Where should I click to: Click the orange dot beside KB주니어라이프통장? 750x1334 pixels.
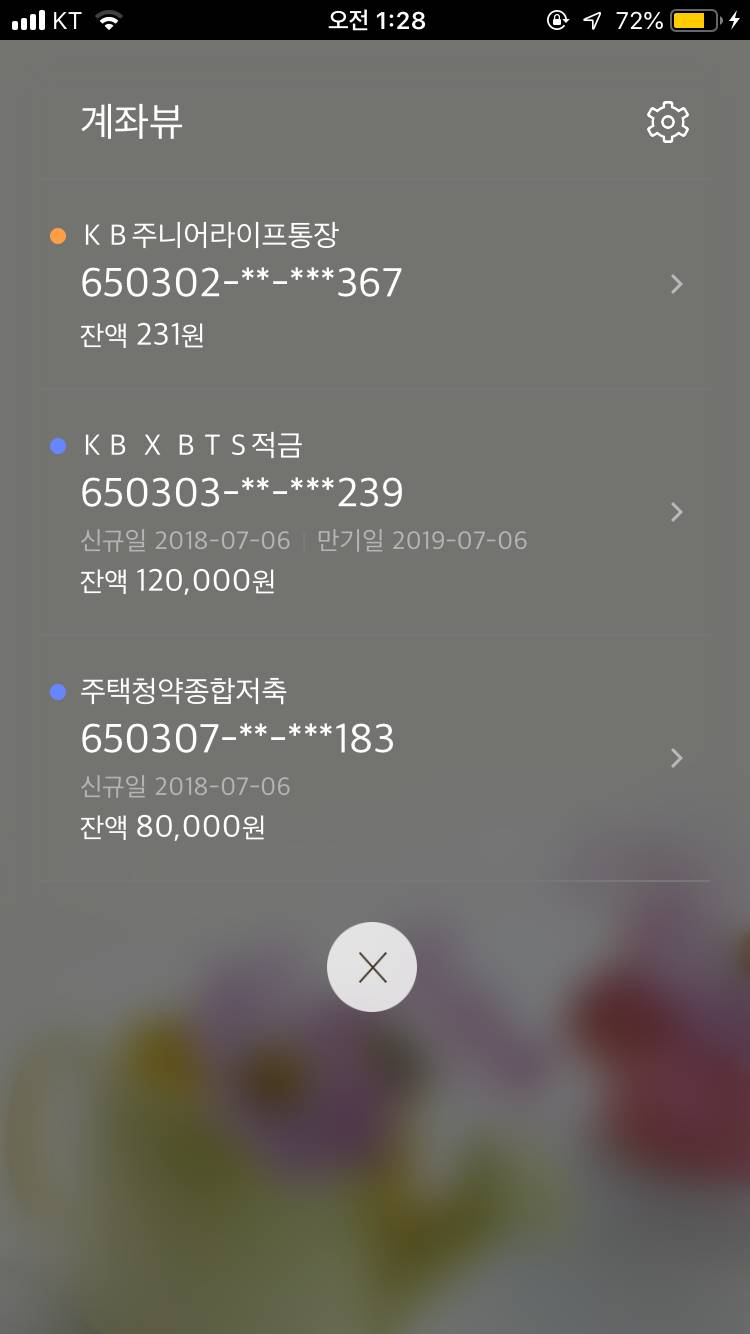coord(57,234)
